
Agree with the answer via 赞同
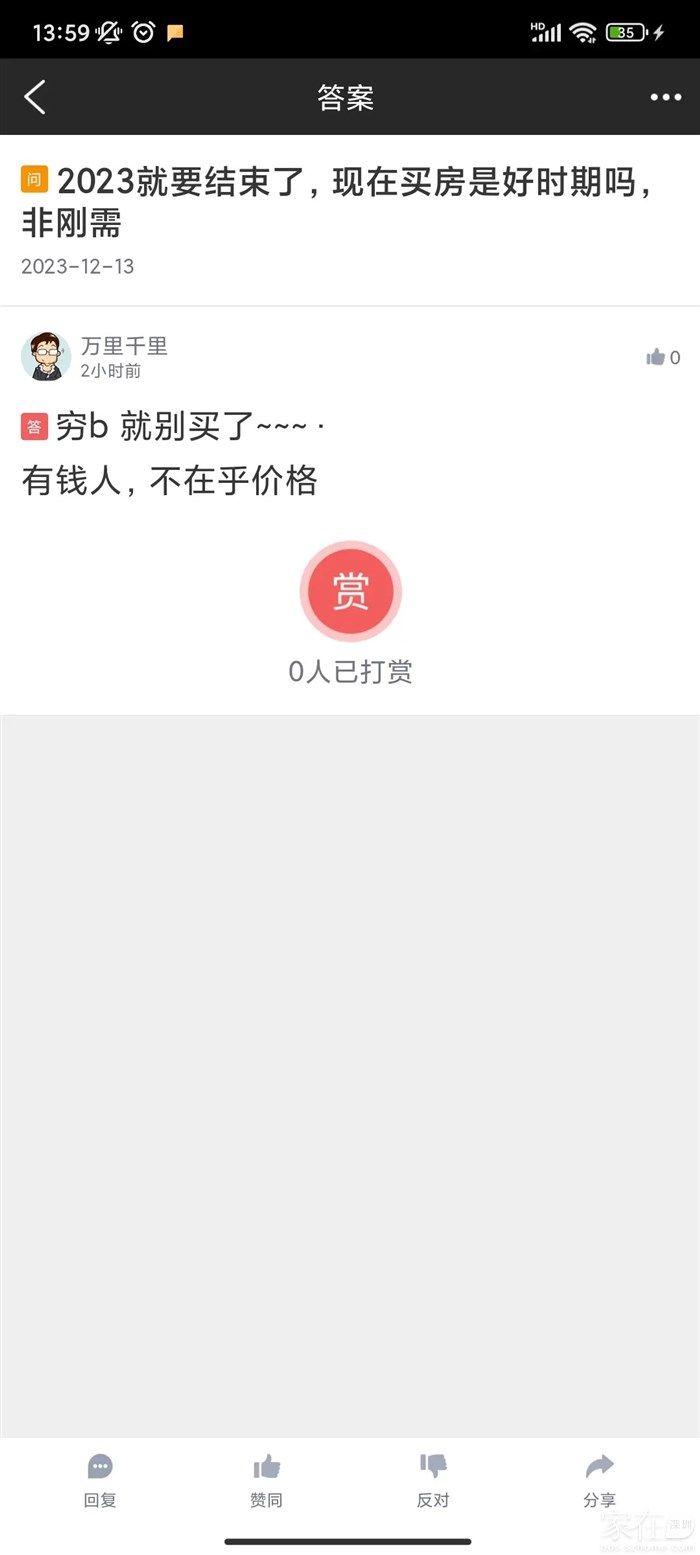pyautogui.click(x=266, y=1479)
